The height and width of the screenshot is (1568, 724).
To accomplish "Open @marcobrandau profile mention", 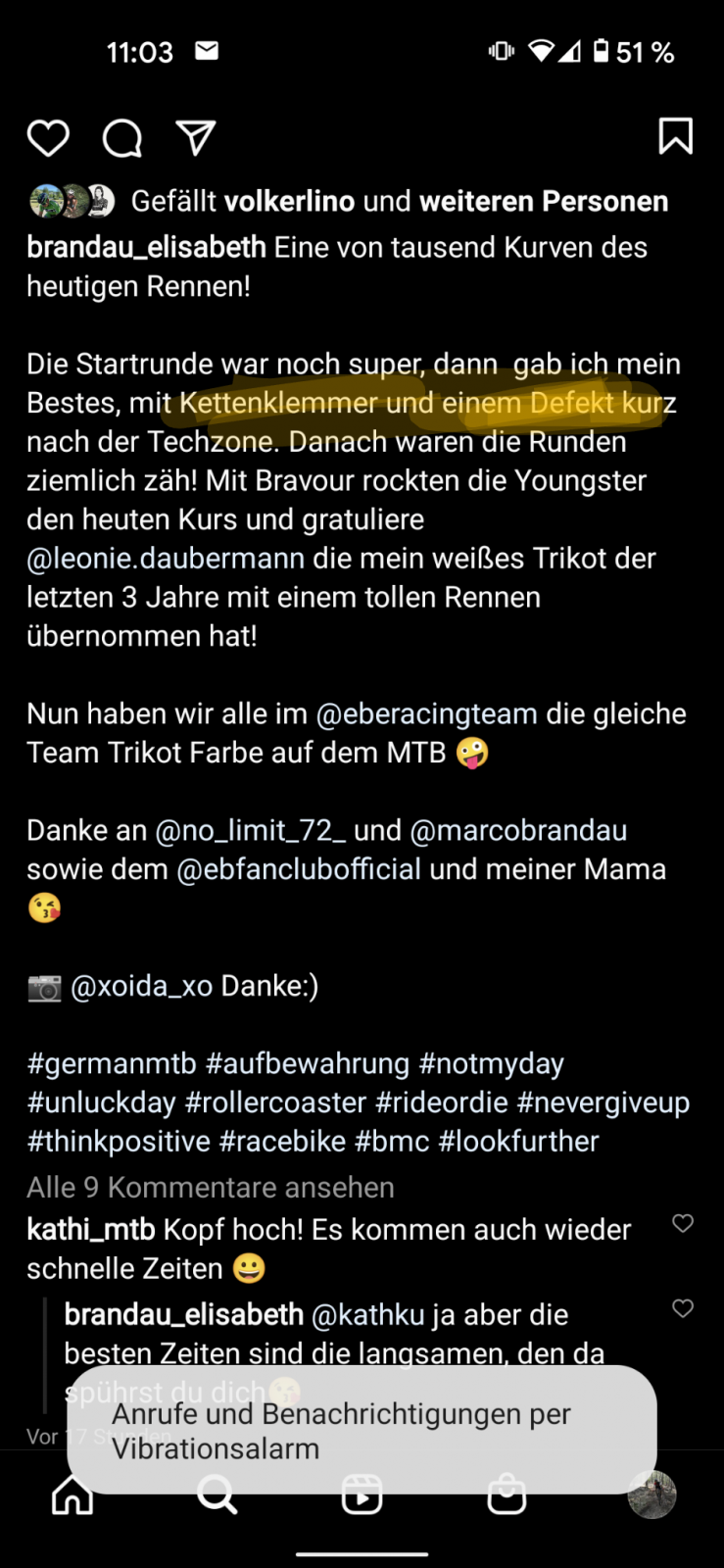I will (518, 831).
